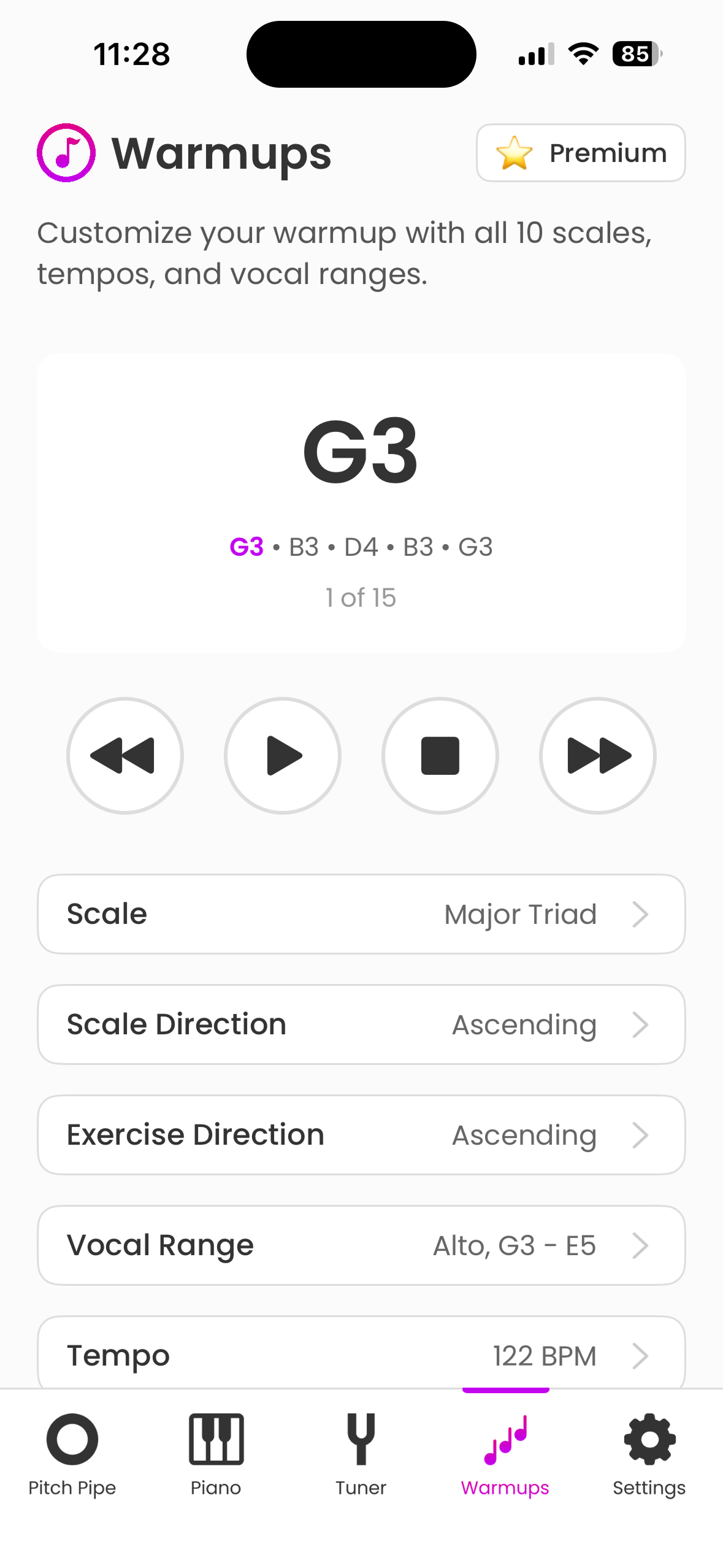Open the Scale Direction setting
Viewport: 723px width, 1568px height.
tap(361, 1024)
